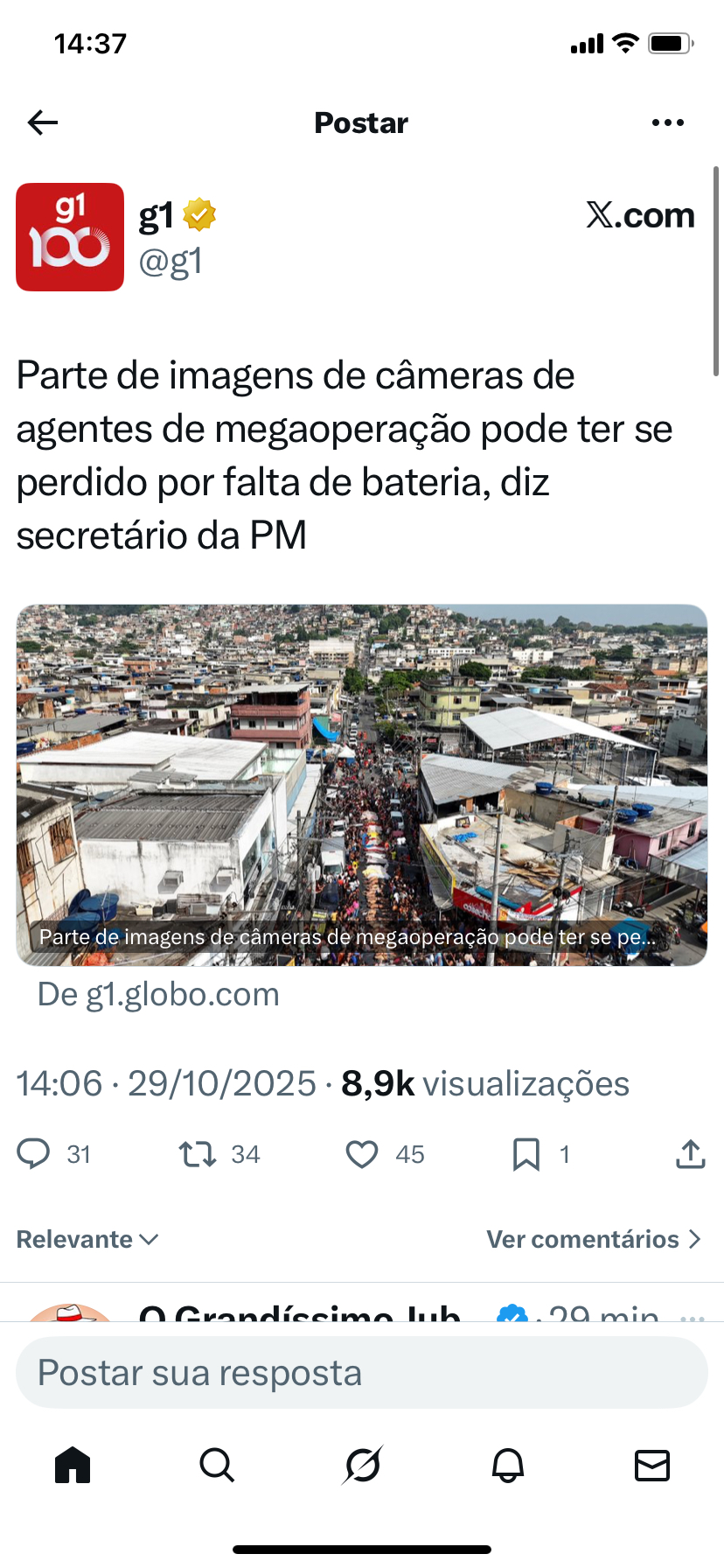Image resolution: width=724 pixels, height=1568 pixels.
Task: Open the Messages envelope tab
Action: [x=651, y=1464]
